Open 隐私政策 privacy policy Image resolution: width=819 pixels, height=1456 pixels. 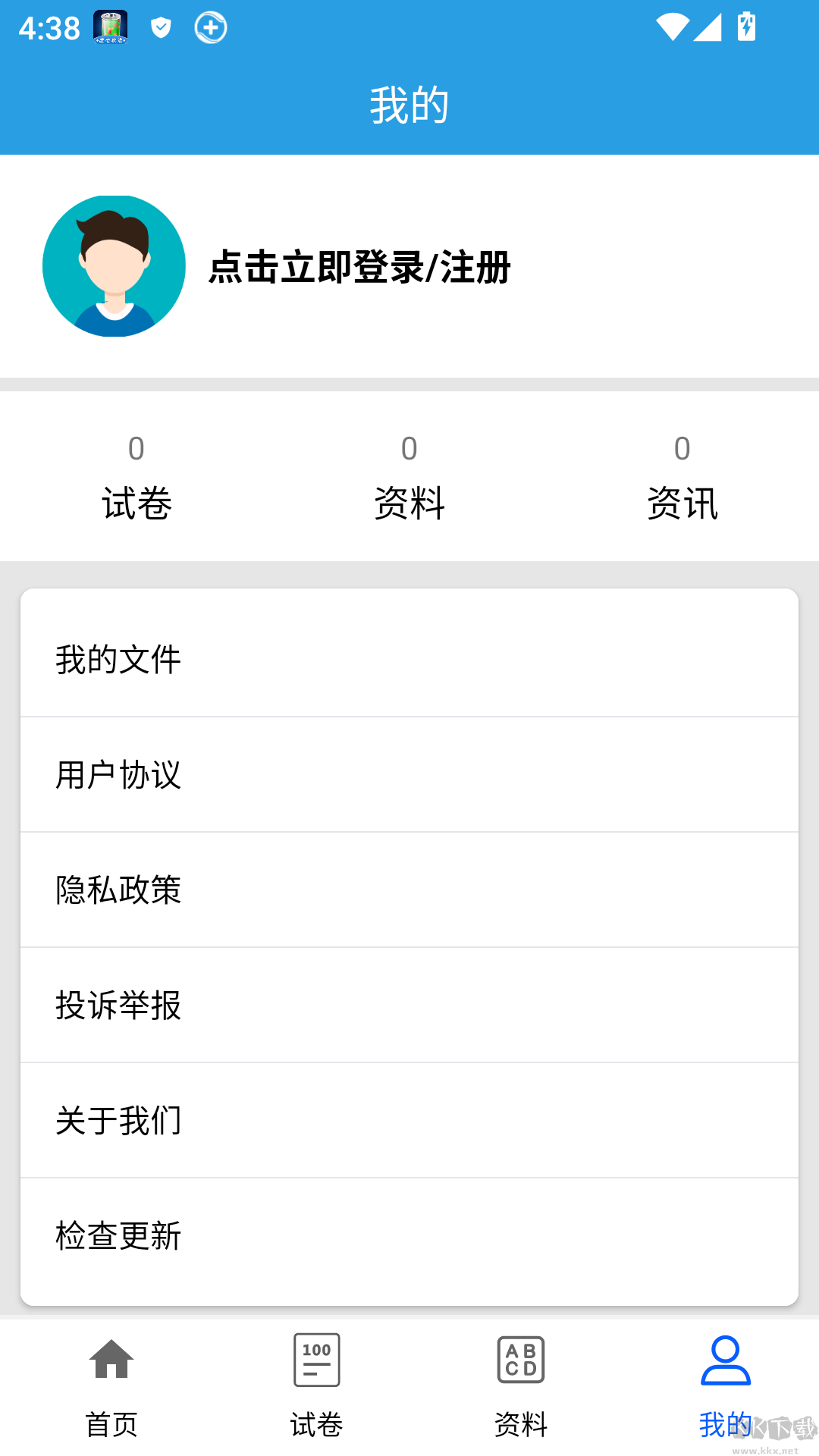click(x=409, y=890)
